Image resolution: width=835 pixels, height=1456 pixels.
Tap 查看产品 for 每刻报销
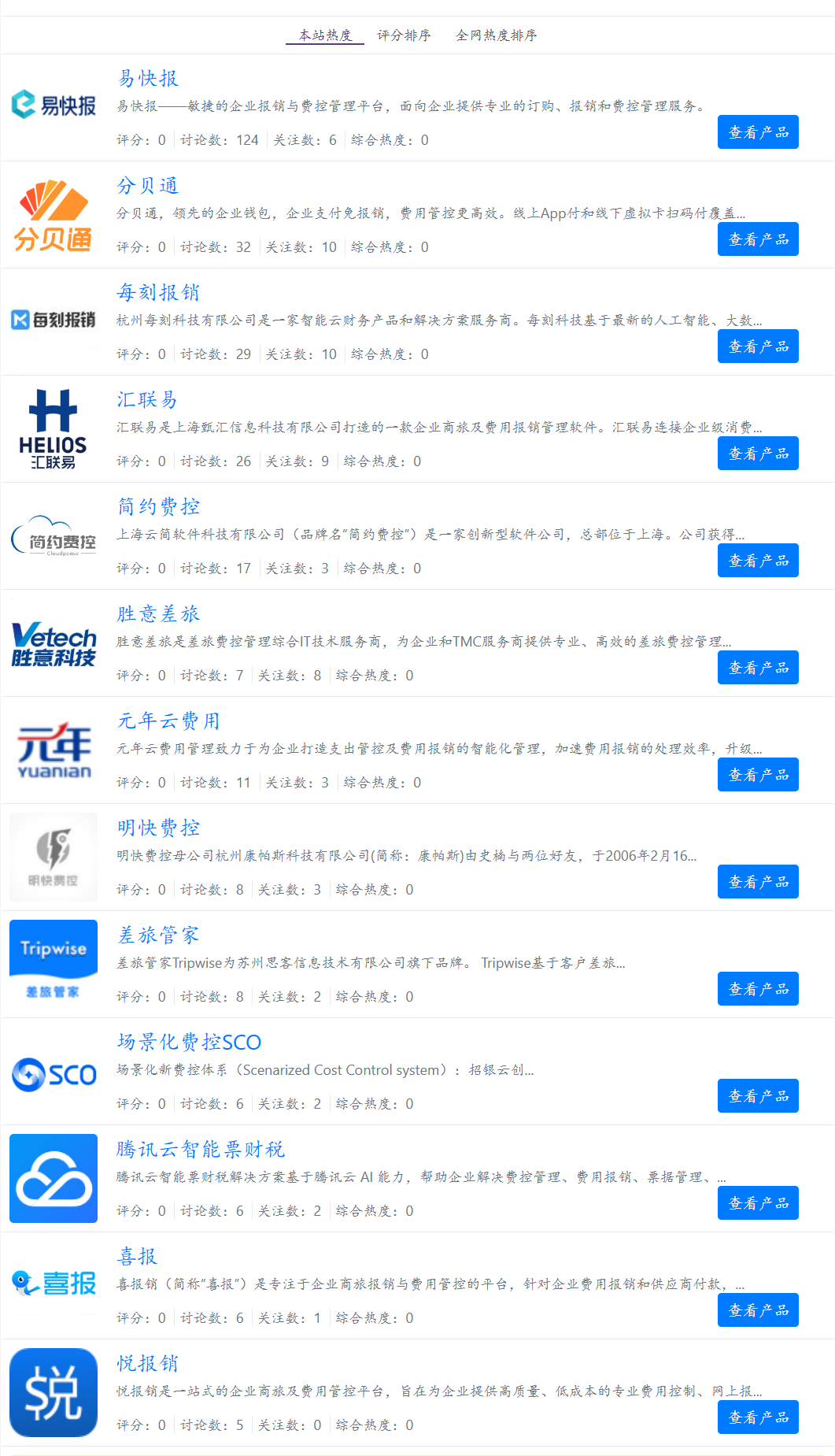(758, 346)
